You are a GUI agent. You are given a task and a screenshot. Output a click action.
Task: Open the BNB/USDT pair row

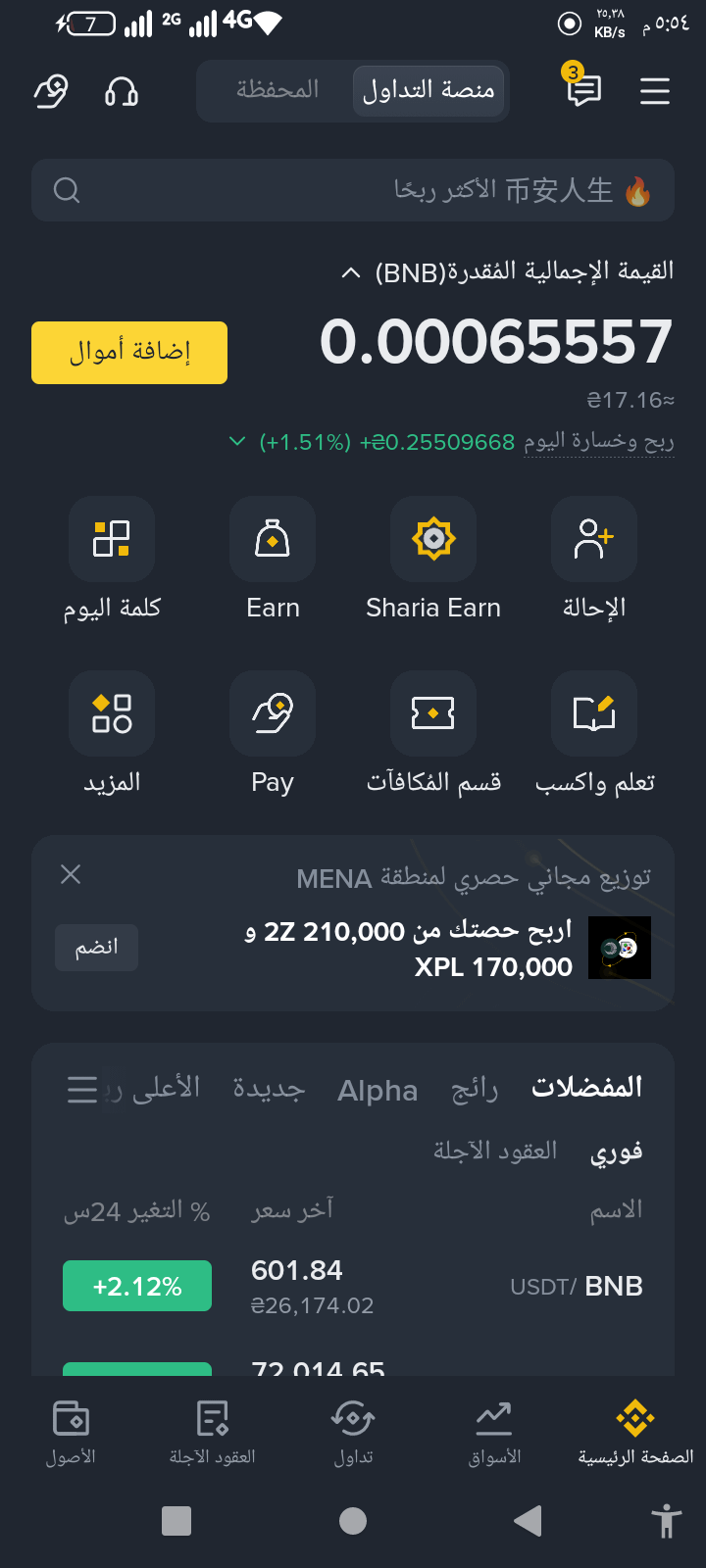[x=392, y=1286]
